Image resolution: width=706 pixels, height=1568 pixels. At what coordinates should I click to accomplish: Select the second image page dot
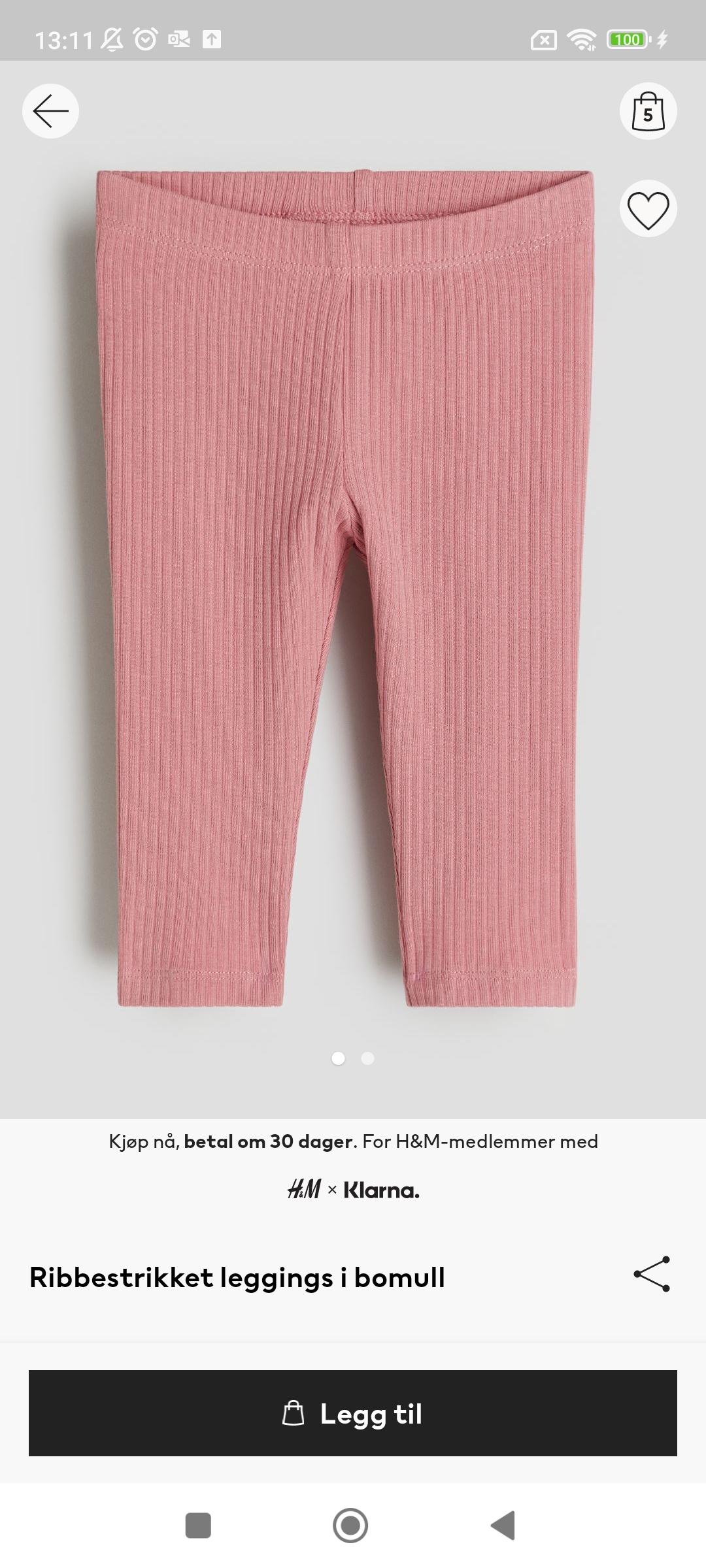coord(368,1058)
